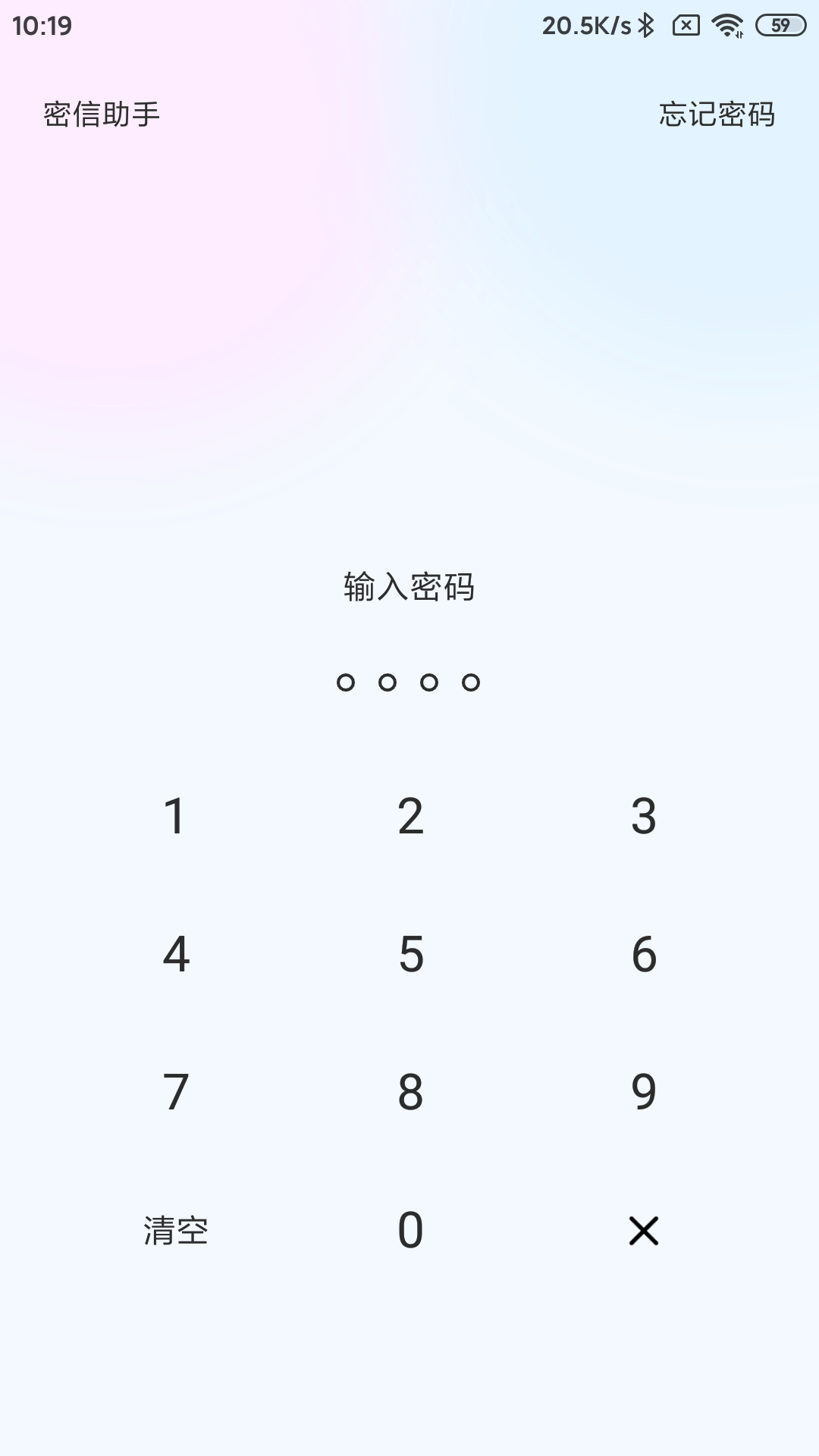The width and height of the screenshot is (819, 1456).
Task: Tap the Bluetooth status bar icon
Action: click(647, 24)
